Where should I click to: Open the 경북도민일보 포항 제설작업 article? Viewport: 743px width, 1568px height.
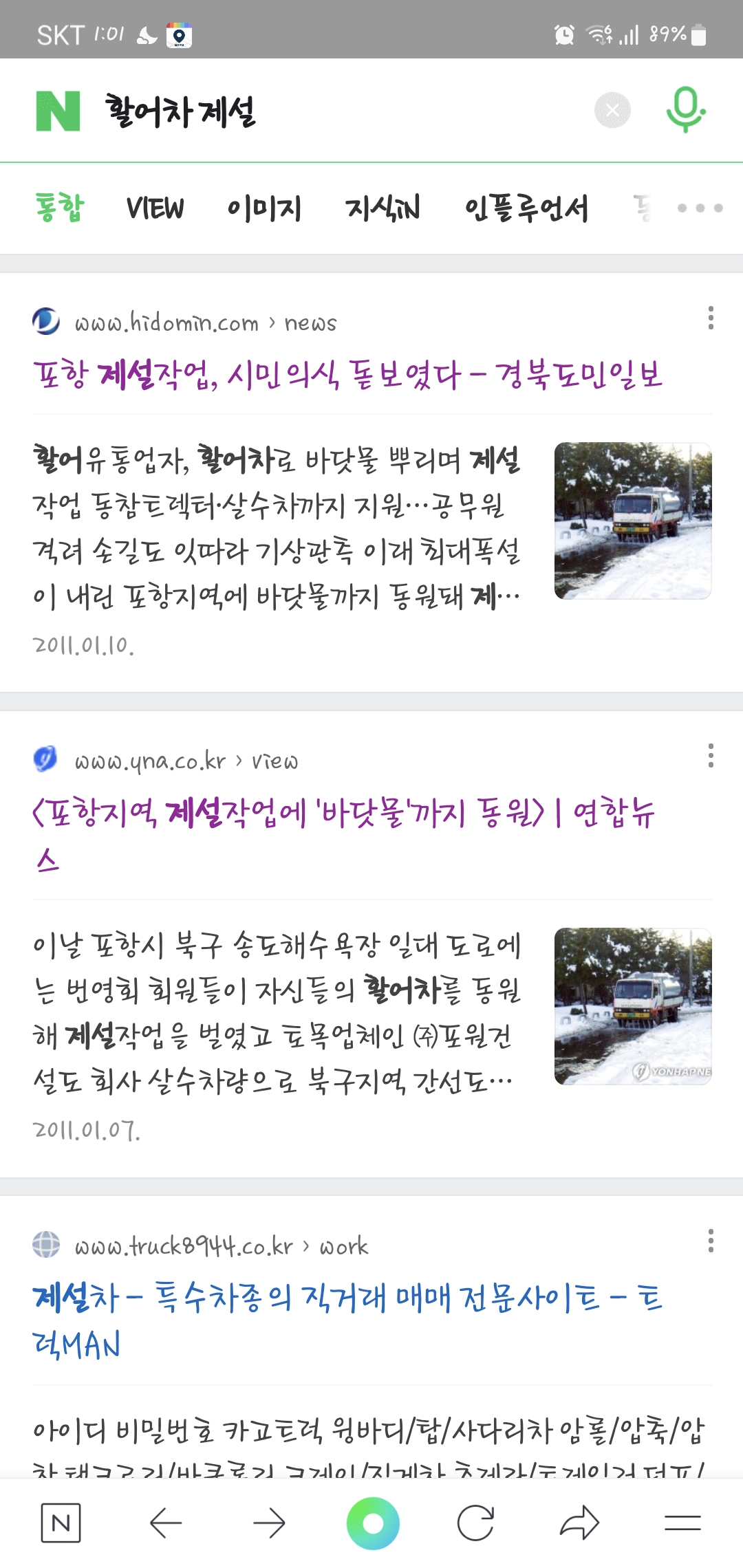click(347, 375)
